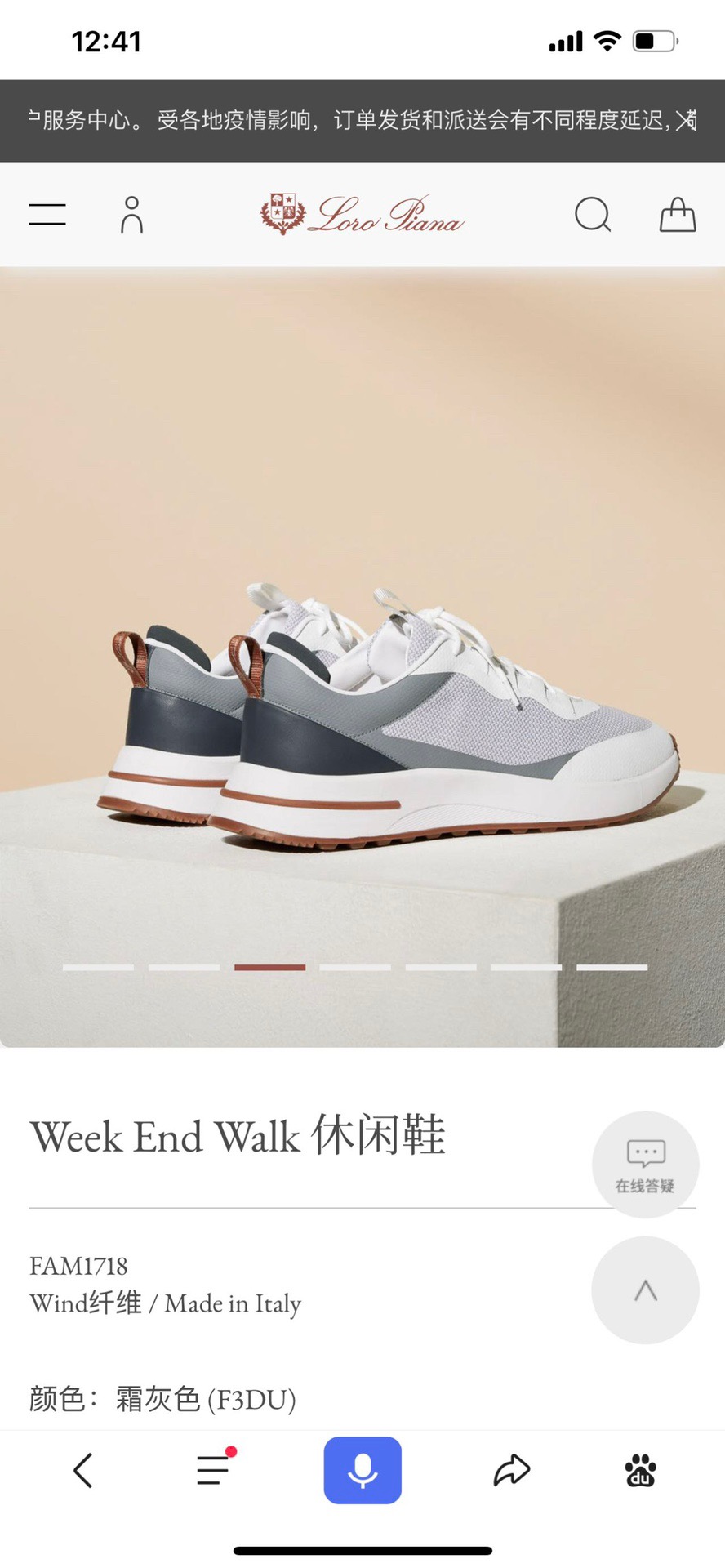Jump to the last product image indicator
The image size is (725, 1568).
612,967
